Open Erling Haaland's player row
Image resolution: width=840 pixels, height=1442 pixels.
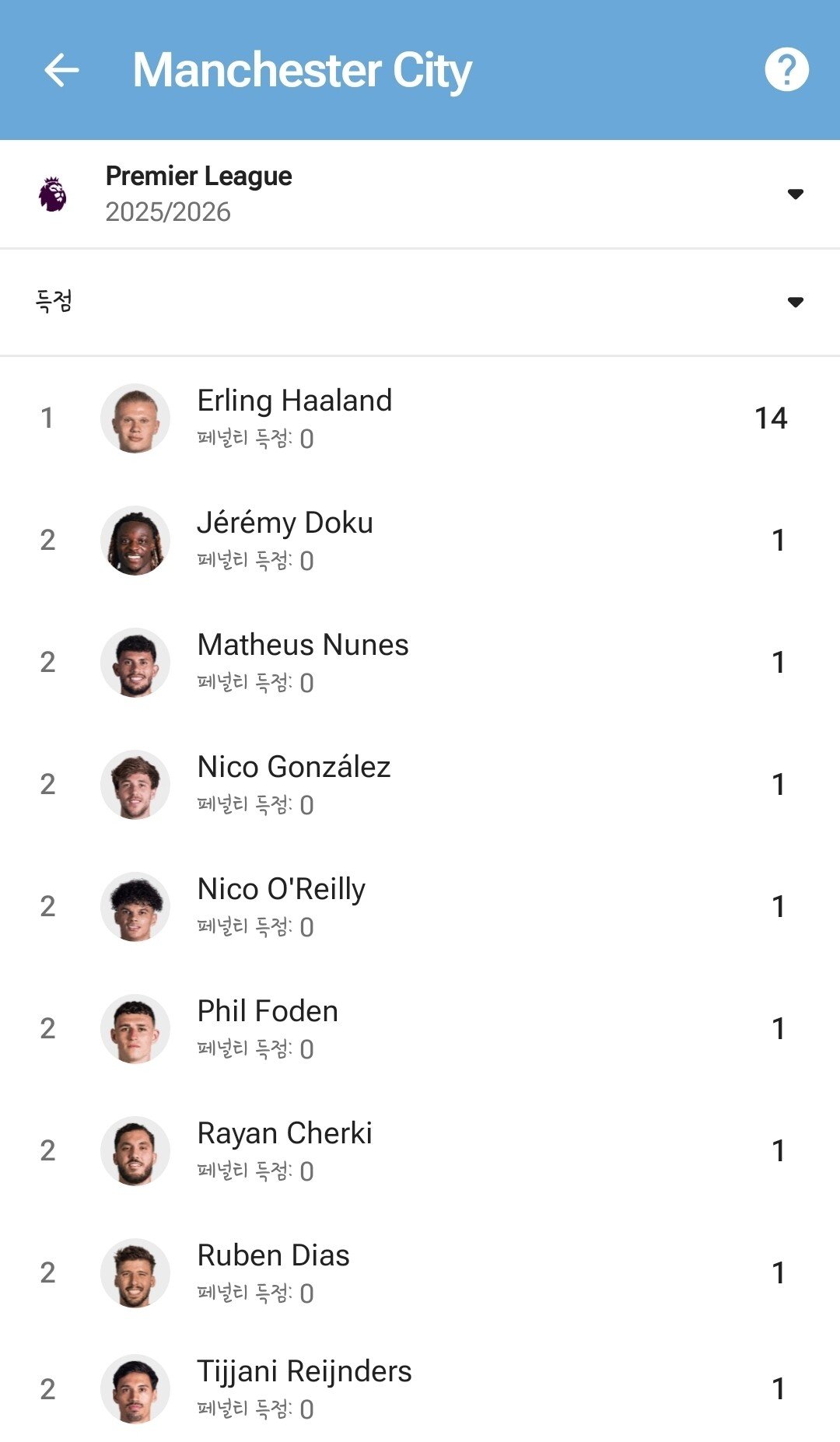(420, 418)
